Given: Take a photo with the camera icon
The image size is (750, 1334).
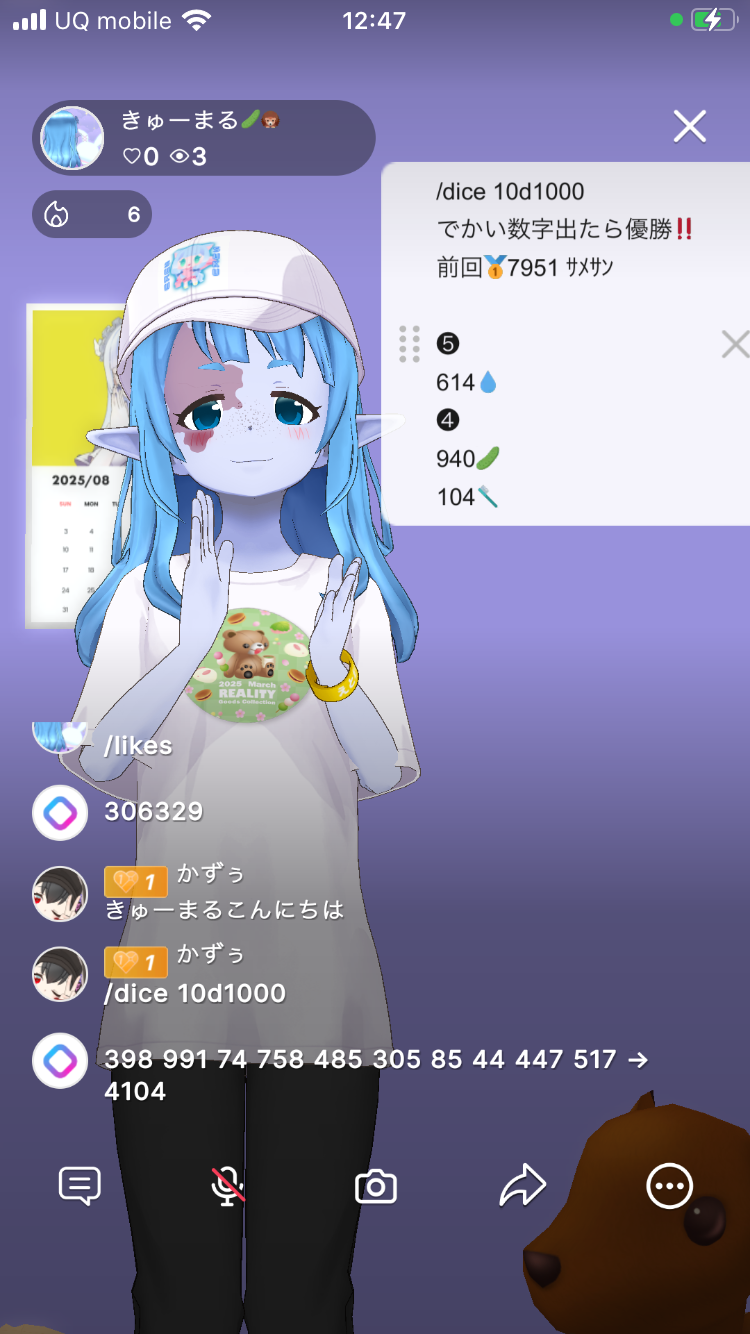Looking at the screenshot, I should pos(376,1187).
